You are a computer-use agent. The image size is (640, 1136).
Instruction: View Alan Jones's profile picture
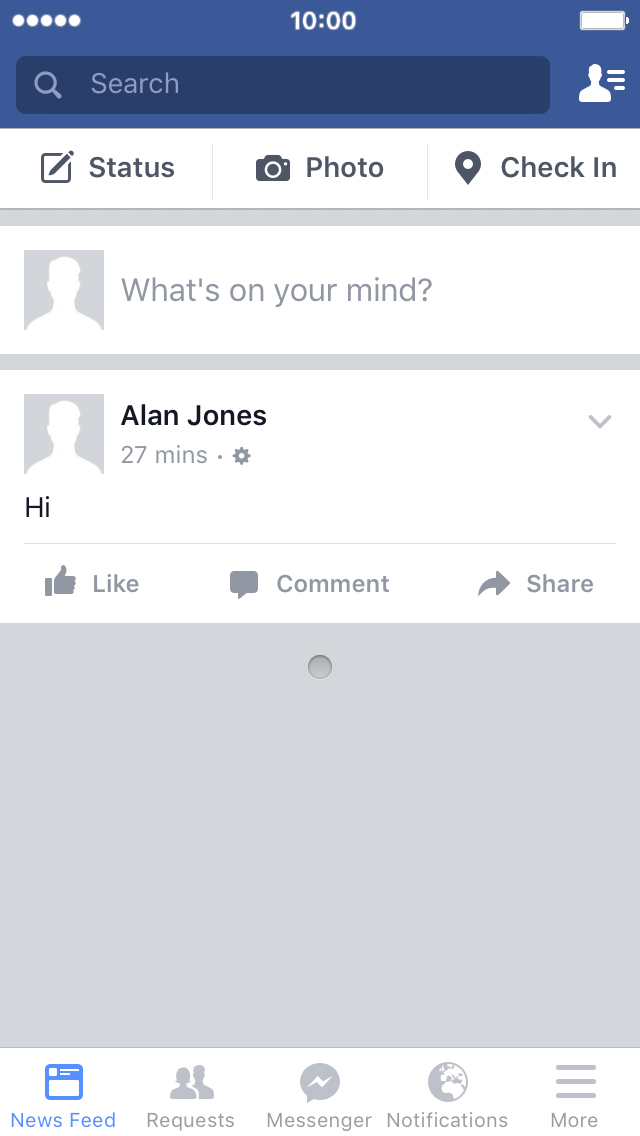pyautogui.click(x=64, y=434)
